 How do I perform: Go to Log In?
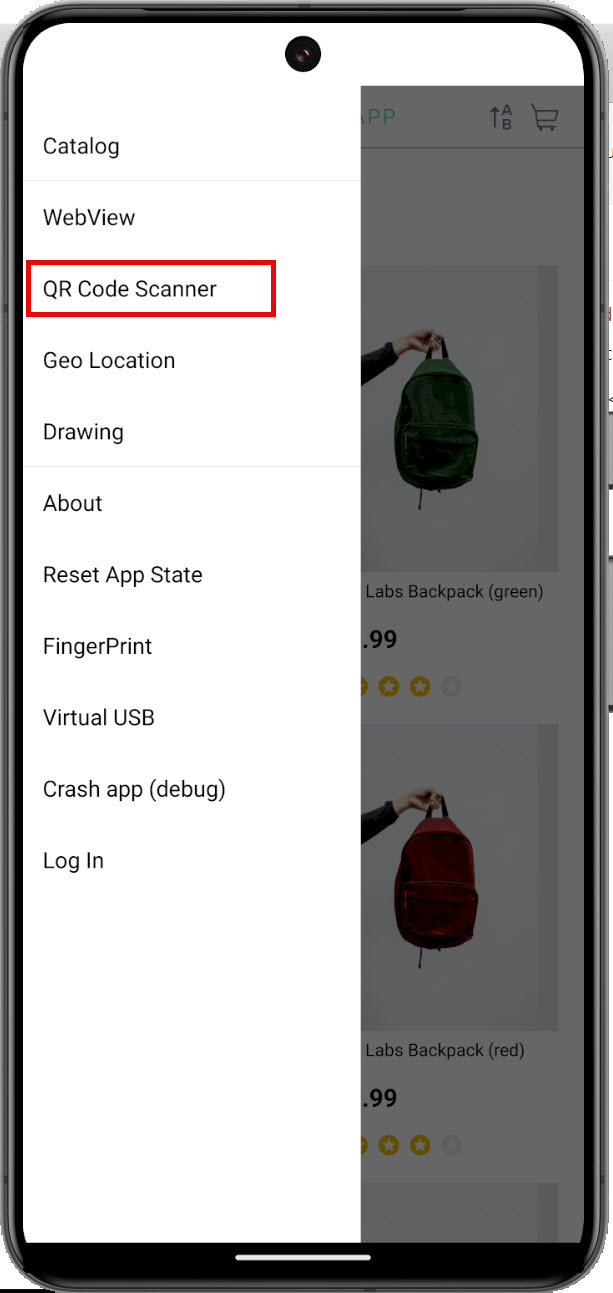(73, 861)
